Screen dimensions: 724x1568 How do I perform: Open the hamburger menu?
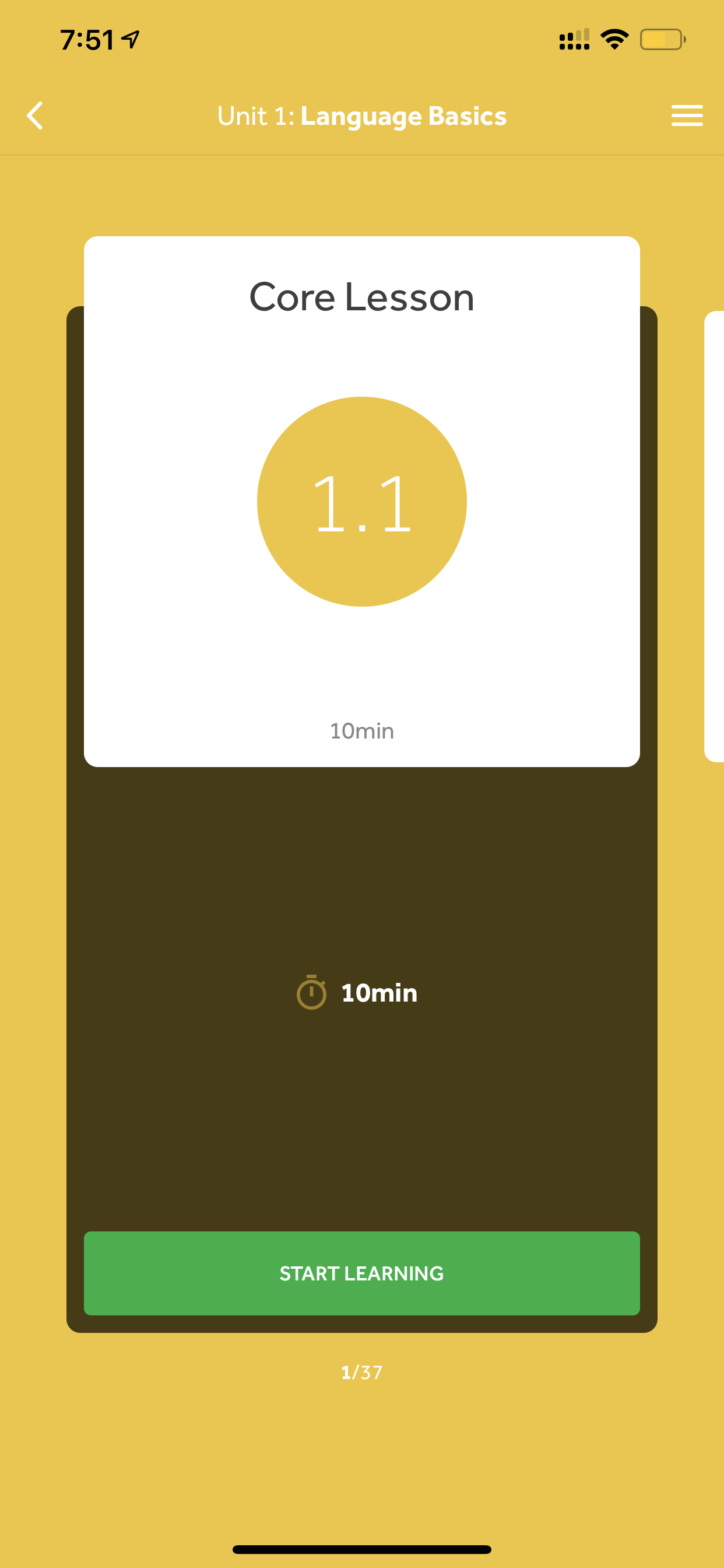point(687,116)
